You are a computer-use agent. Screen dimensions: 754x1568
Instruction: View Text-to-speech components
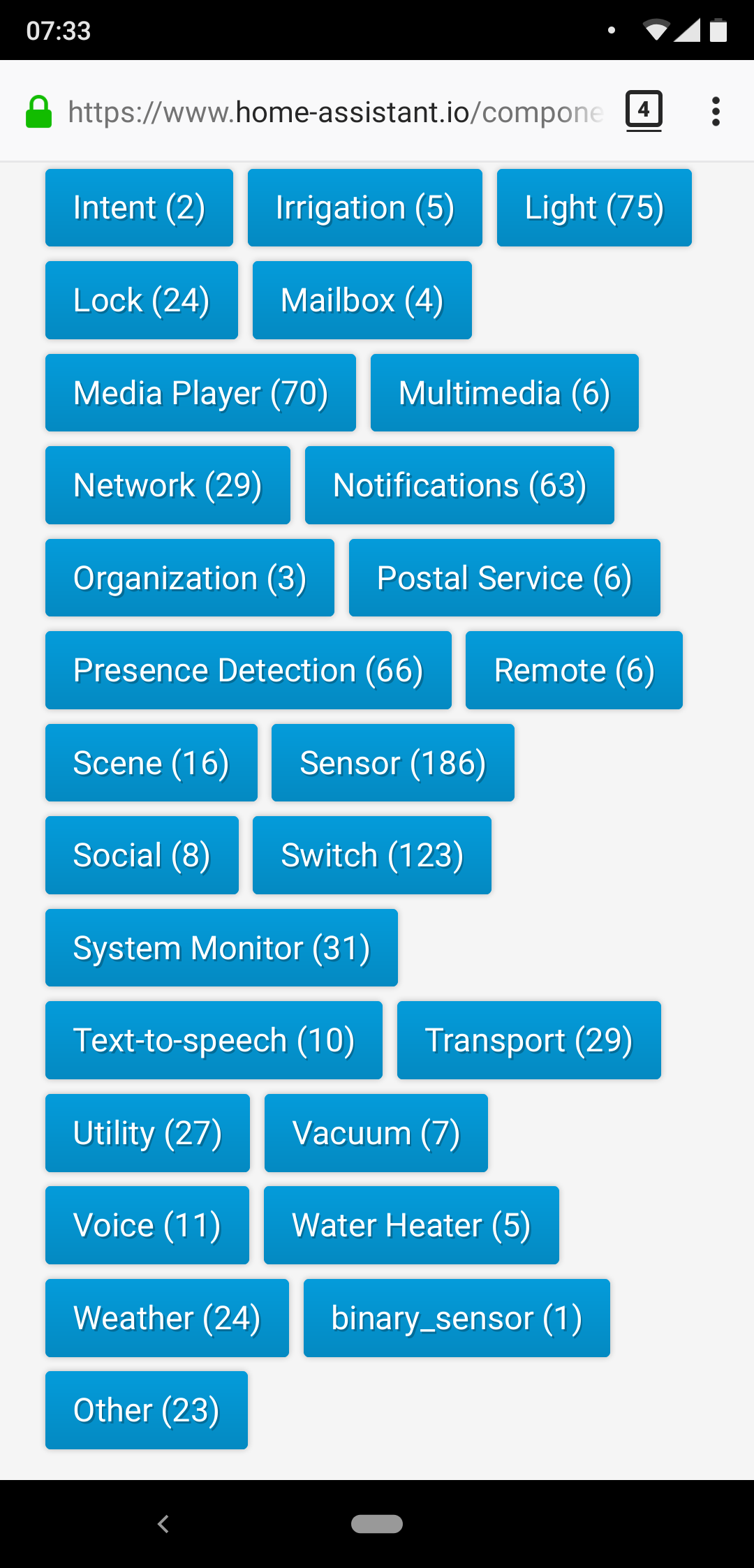pyautogui.click(x=213, y=1040)
